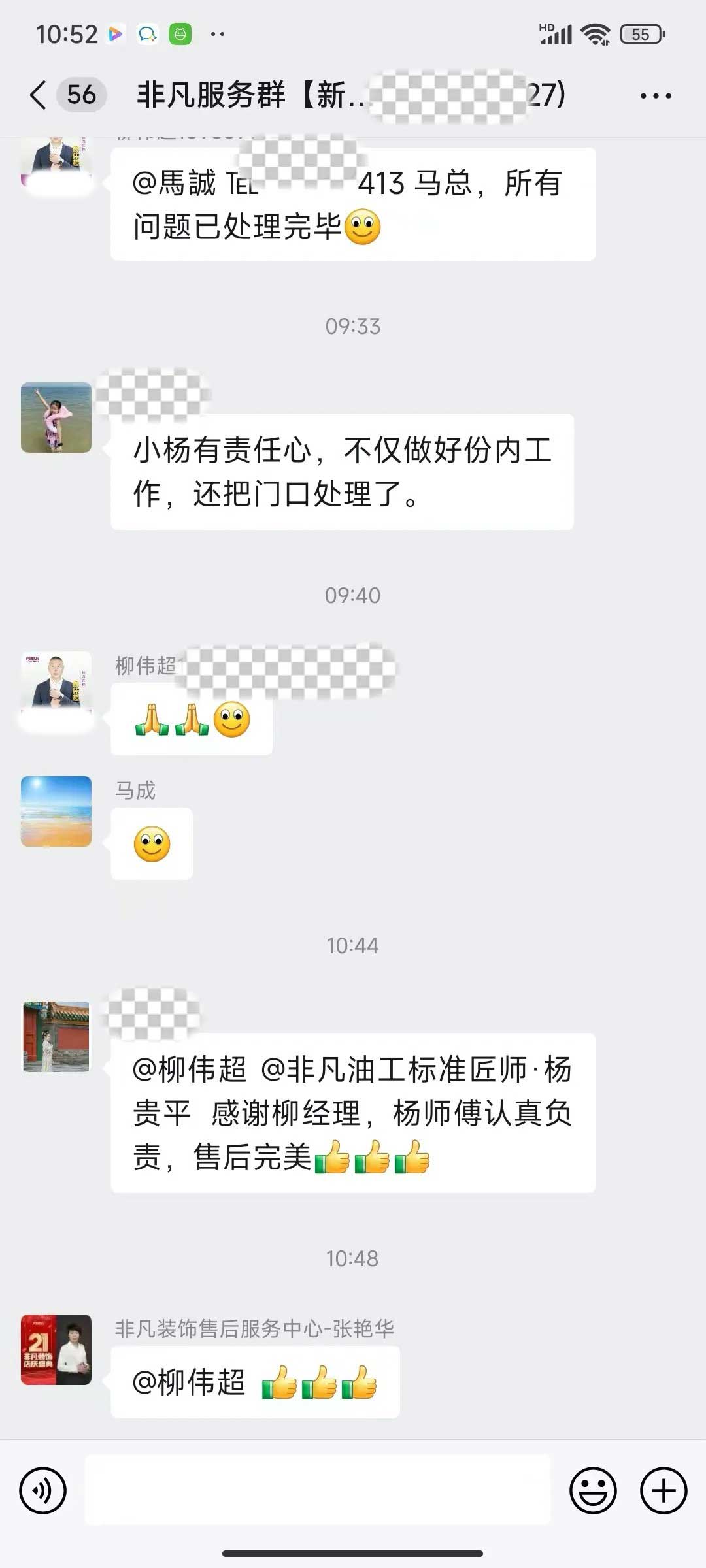
Task: Open the group chat overflow menu
Action: pos(655,95)
